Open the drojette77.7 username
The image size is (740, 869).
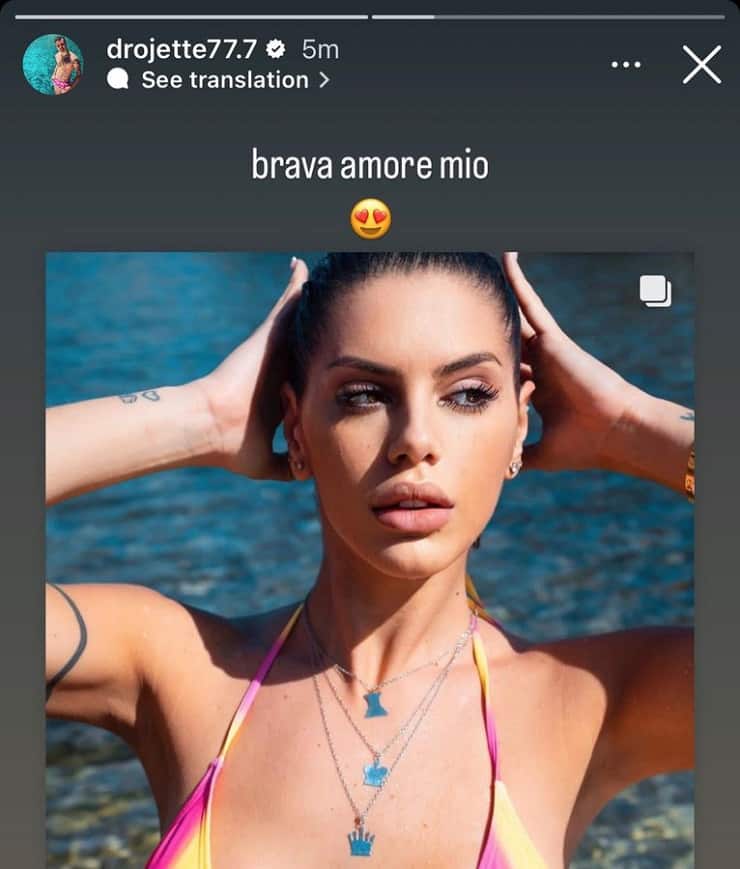[x=189, y=49]
